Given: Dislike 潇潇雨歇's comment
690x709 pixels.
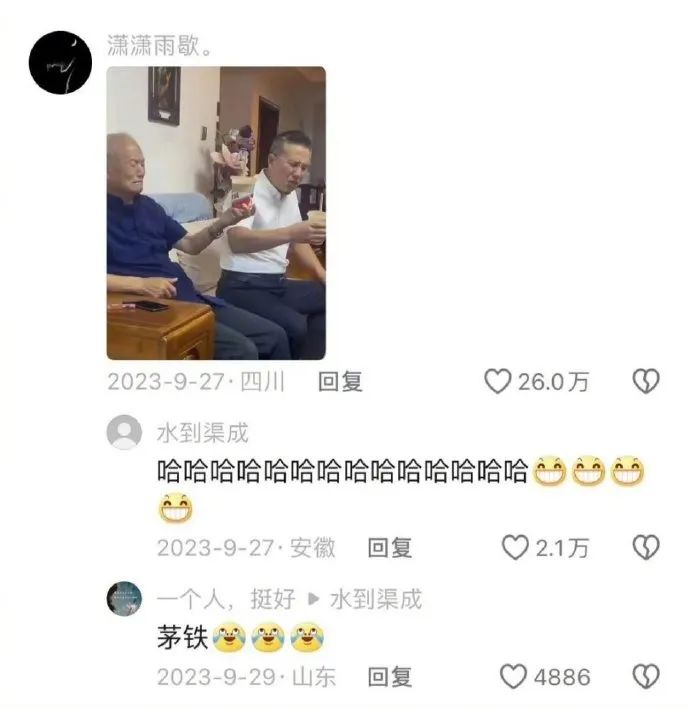Looking at the screenshot, I should [x=647, y=382].
